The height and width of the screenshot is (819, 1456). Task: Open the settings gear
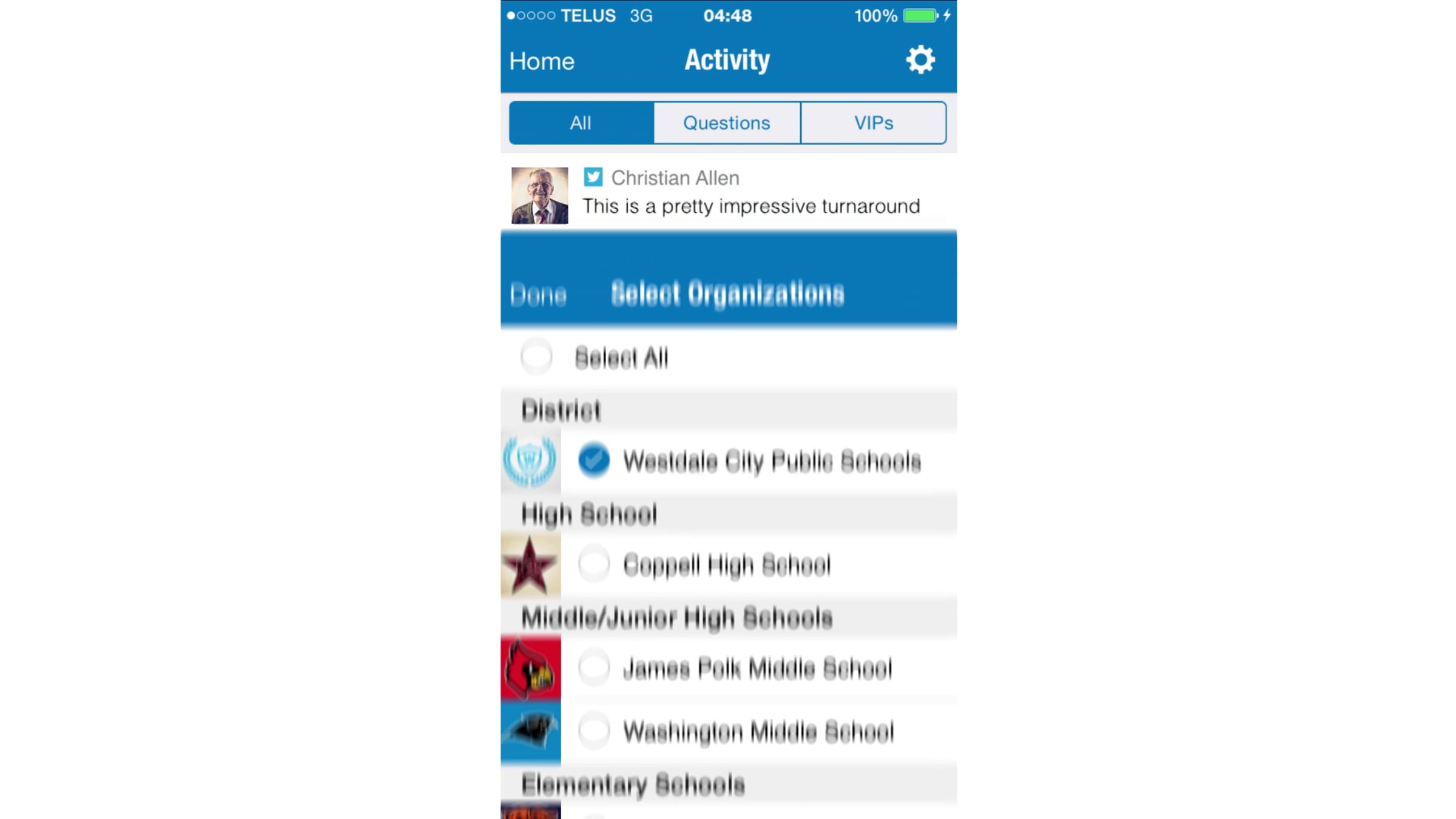pos(920,60)
